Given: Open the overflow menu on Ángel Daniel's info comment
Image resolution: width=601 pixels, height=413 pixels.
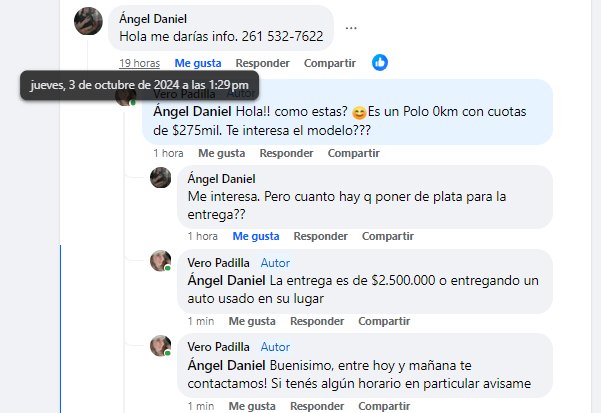Looking at the screenshot, I should 350,28.
